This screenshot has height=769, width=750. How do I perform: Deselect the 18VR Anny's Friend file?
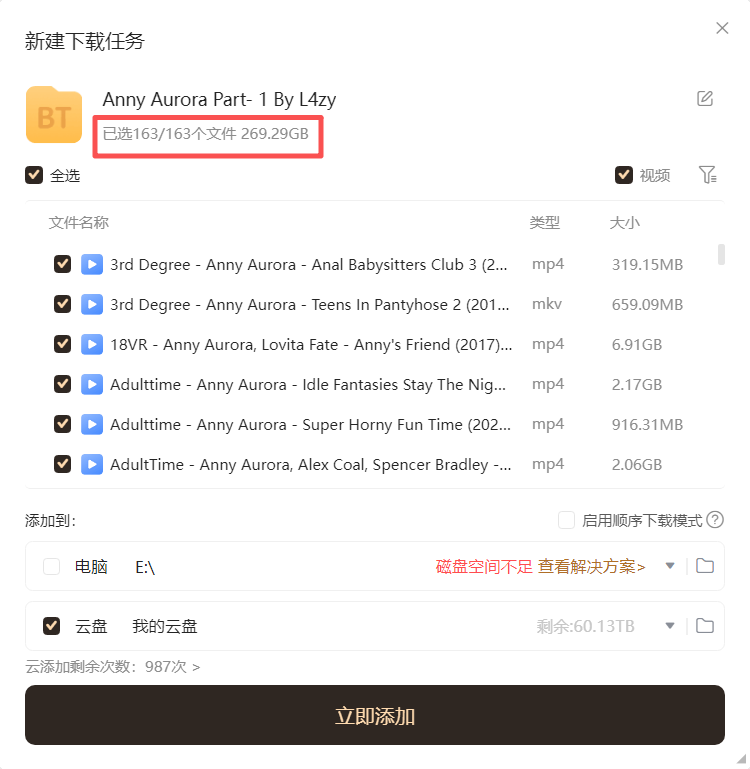click(x=62, y=344)
